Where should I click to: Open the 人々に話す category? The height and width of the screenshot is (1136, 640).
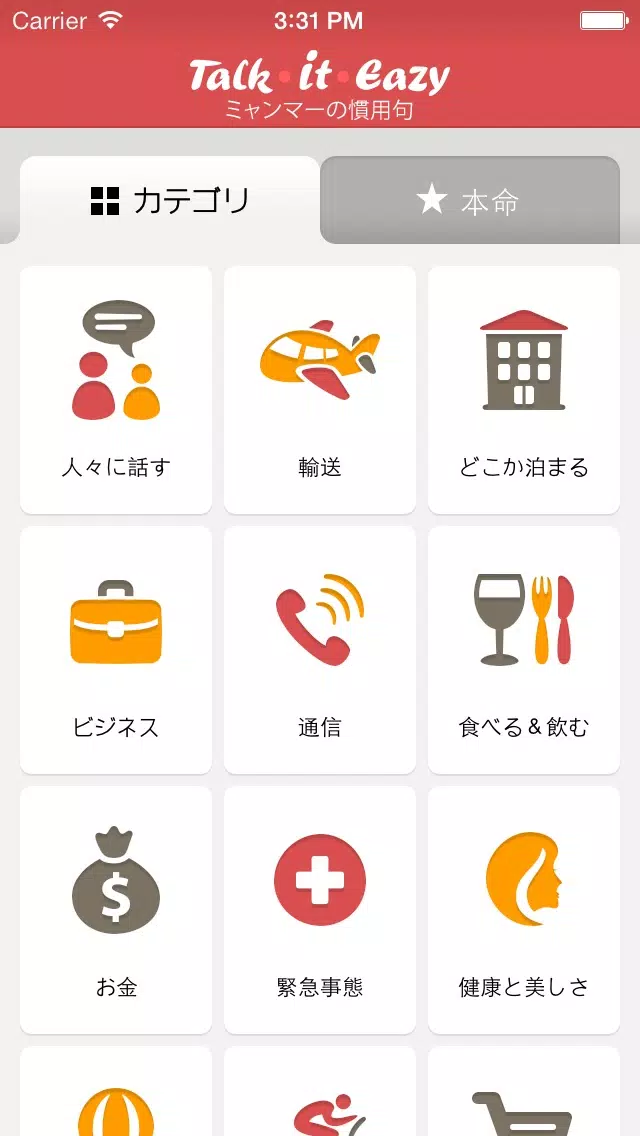(x=116, y=390)
